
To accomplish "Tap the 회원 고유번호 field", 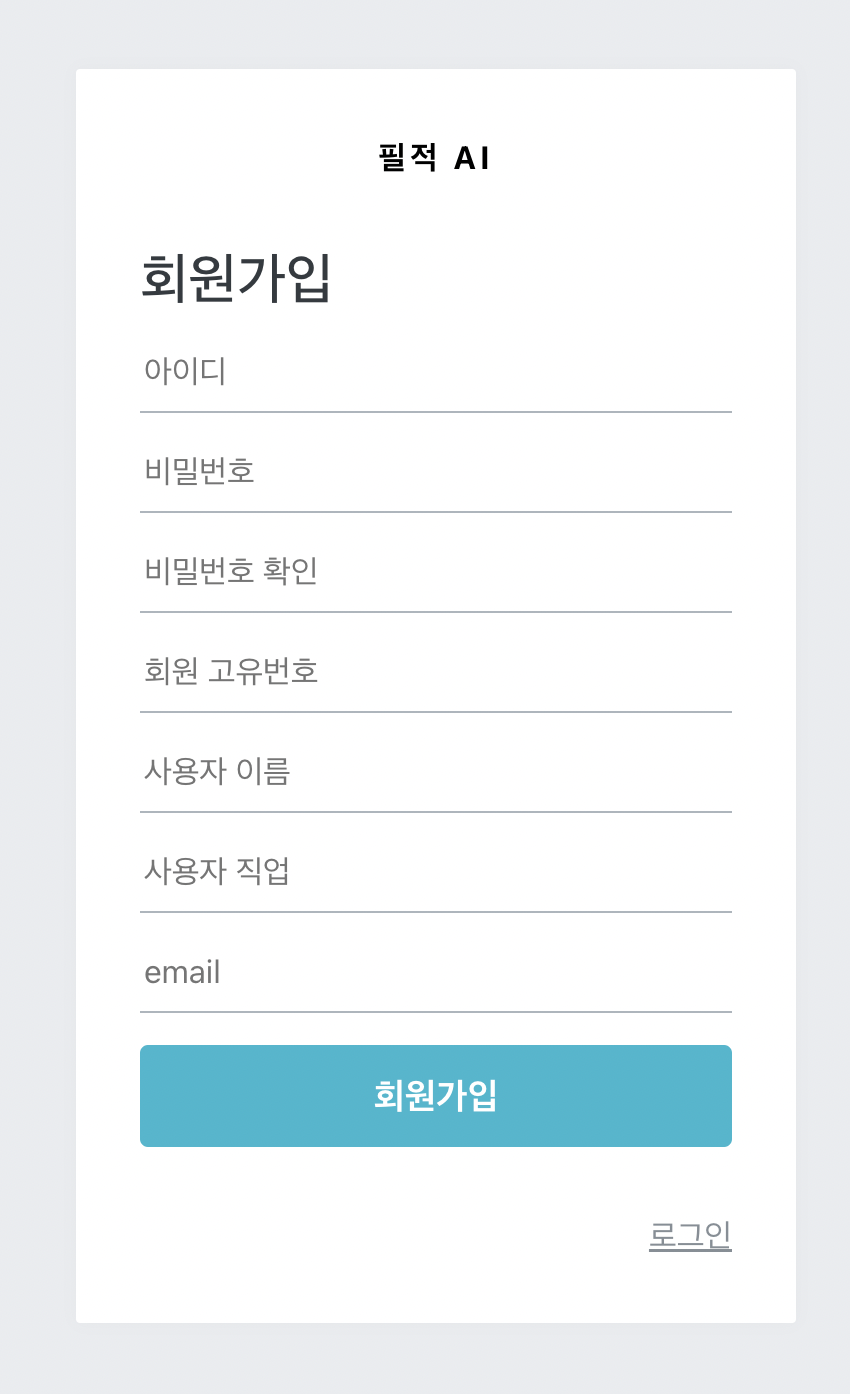I will click(435, 672).
